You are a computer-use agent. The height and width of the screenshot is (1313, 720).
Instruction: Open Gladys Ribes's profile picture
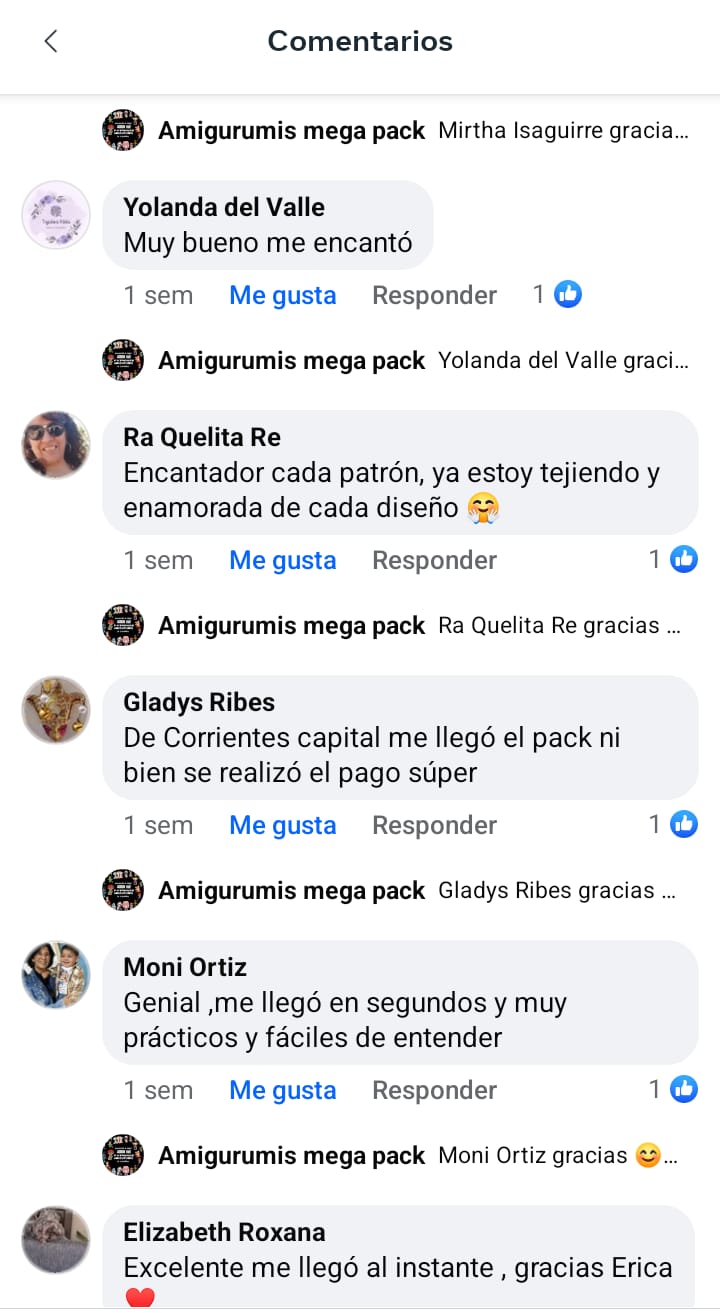56,710
